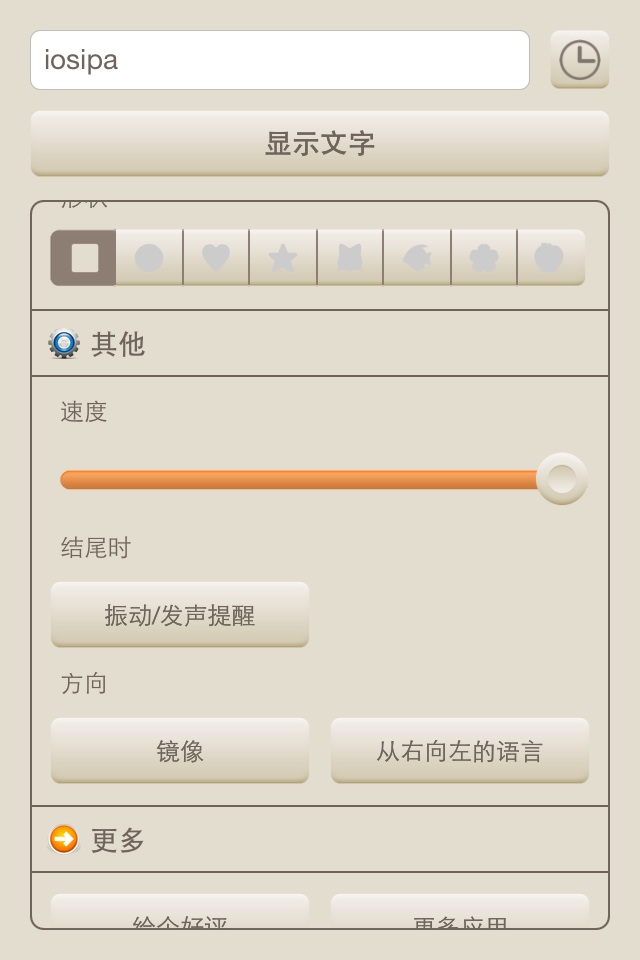Select the square shape
Image resolution: width=640 pixels, height=960 pixels.
(x=84, y=258)
